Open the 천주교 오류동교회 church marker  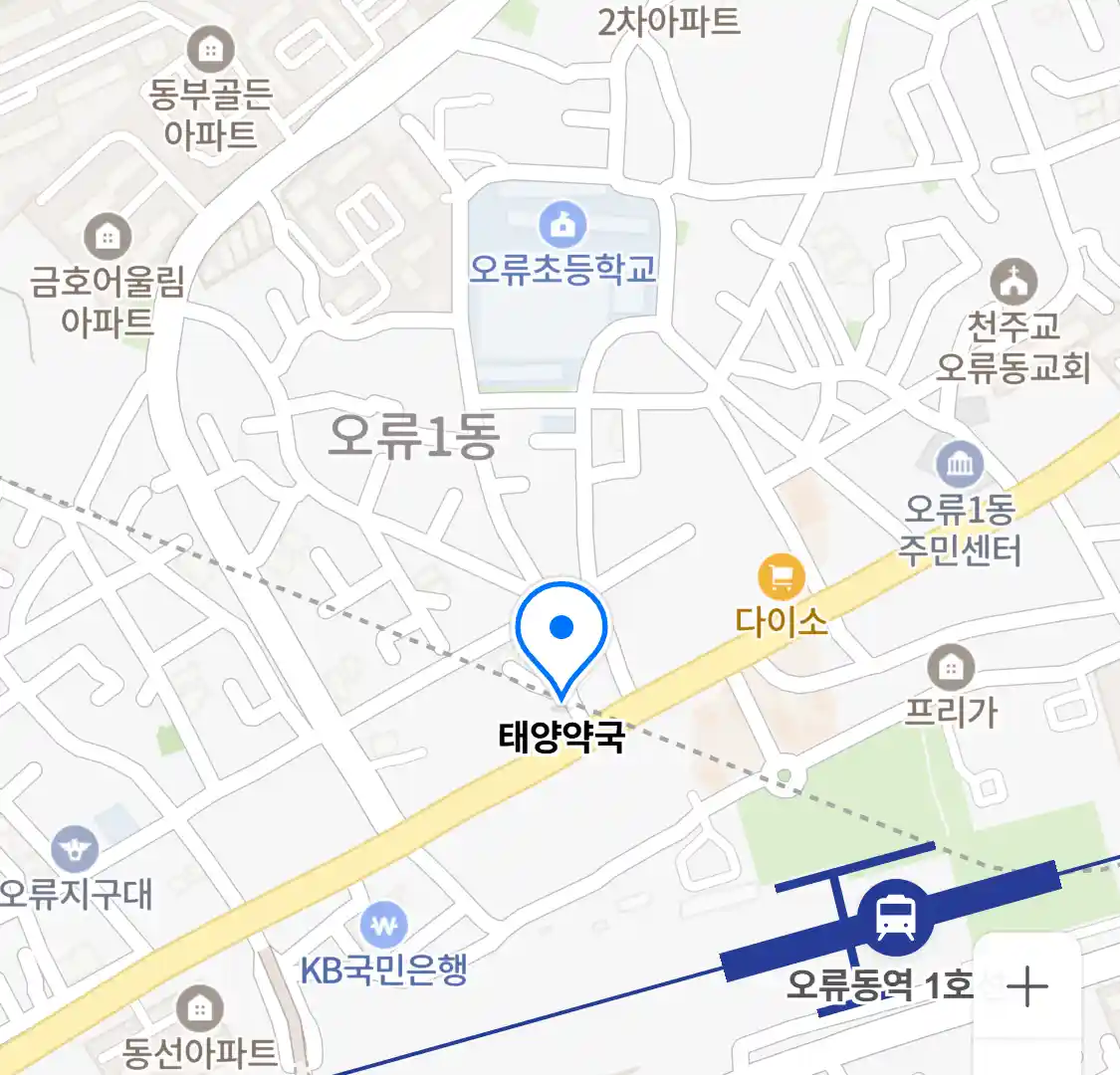pyautogui.click(x=1013, y=283)
